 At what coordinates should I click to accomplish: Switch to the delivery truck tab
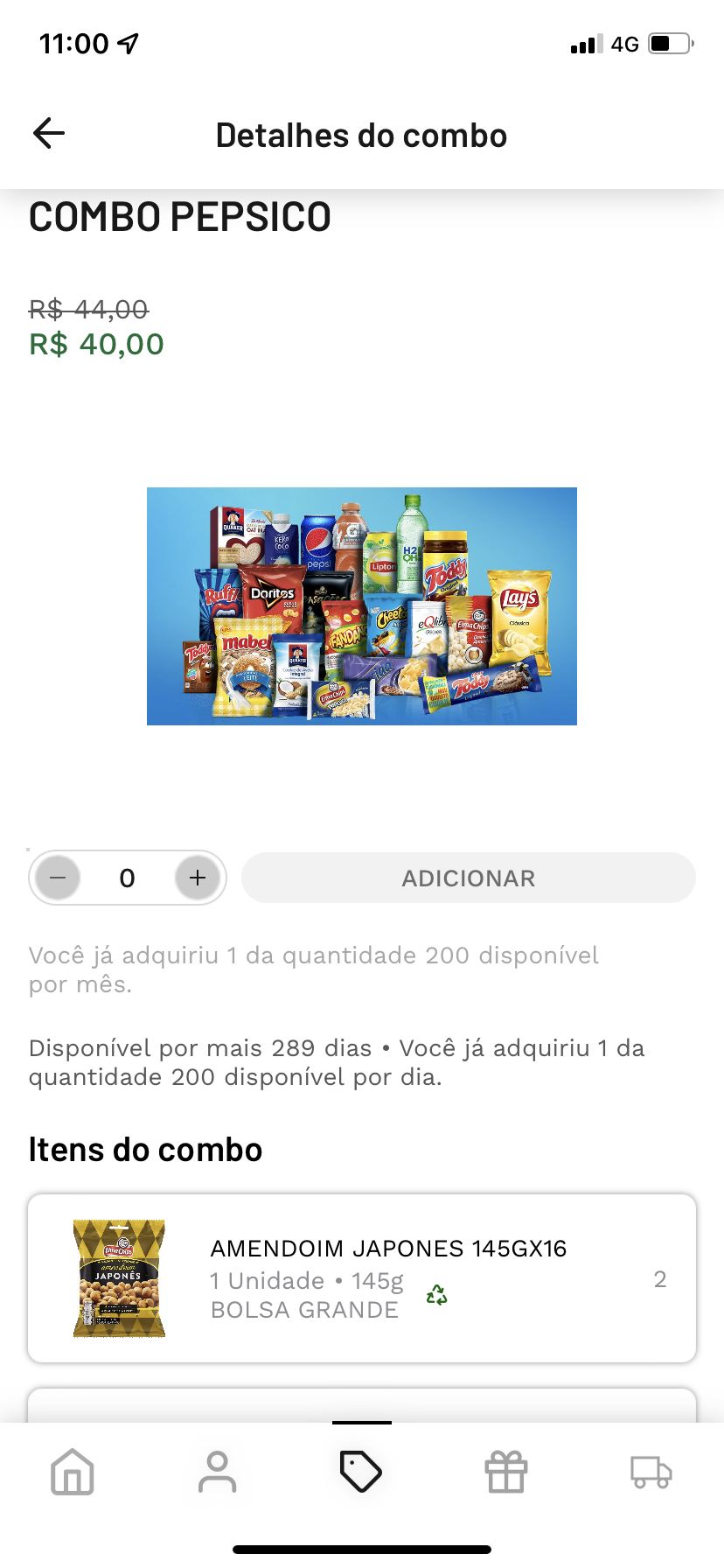click(x=651, y=1472)
